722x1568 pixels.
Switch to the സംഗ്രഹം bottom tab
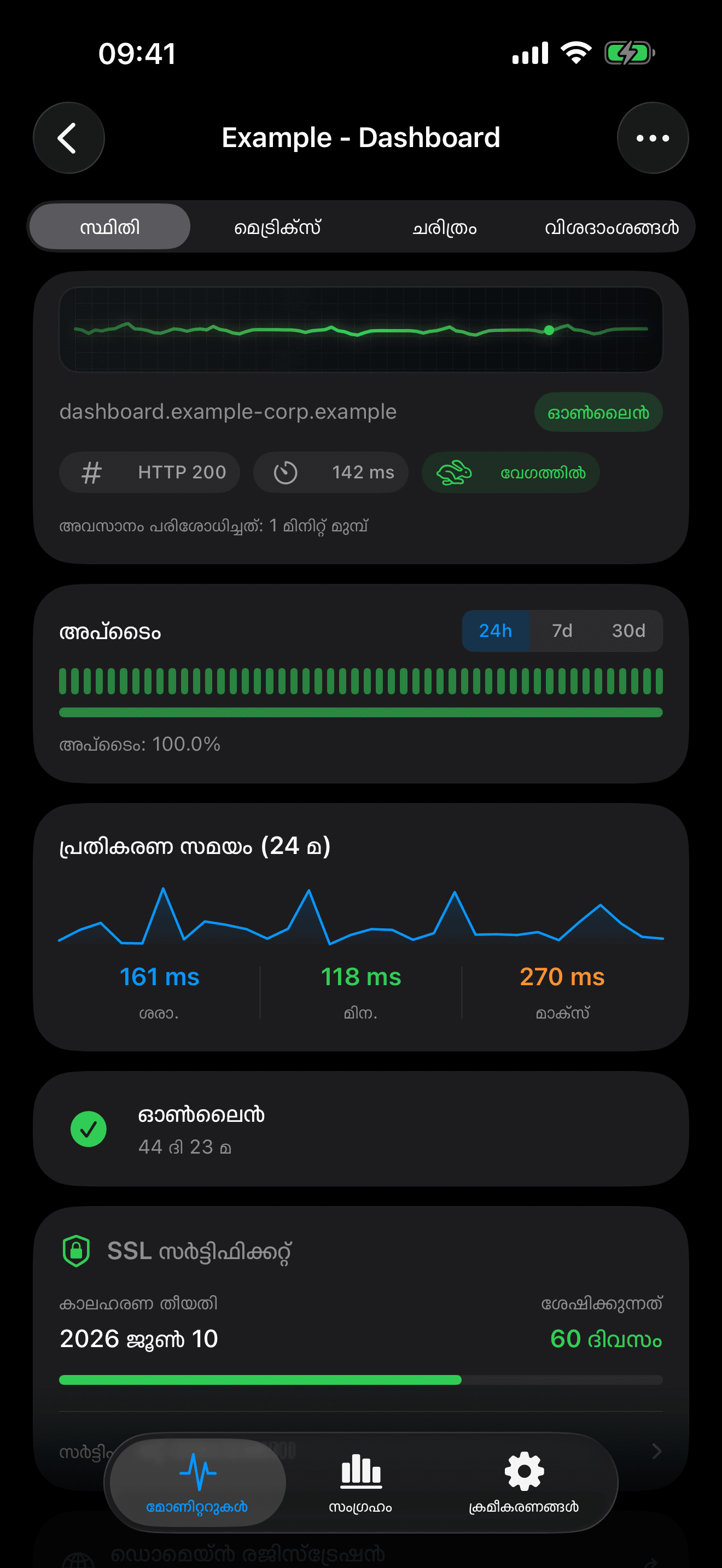pyautogui.click(x=360, y=1483)
